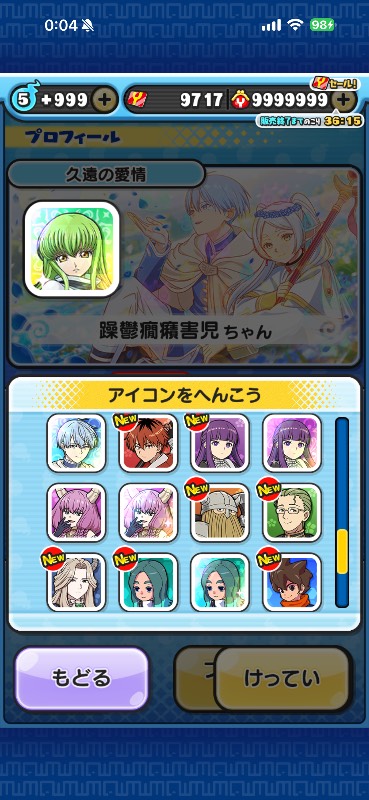Image resolution: width=369 pixels, height=800 pixels.
Task: Choose the long blonde-haired character icon
Action: (x=77, y=582)
